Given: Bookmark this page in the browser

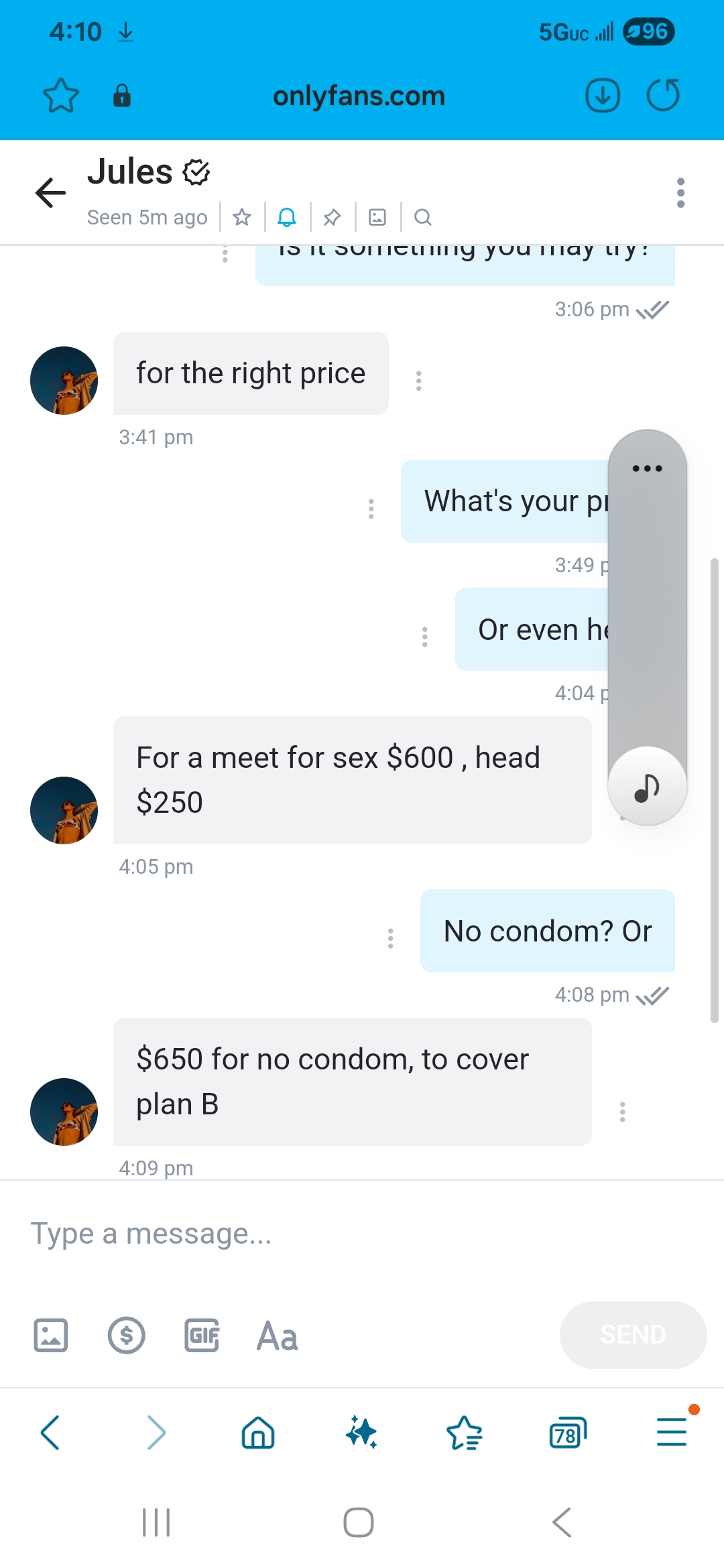Looking at the screenshot, I should [60, 96].
